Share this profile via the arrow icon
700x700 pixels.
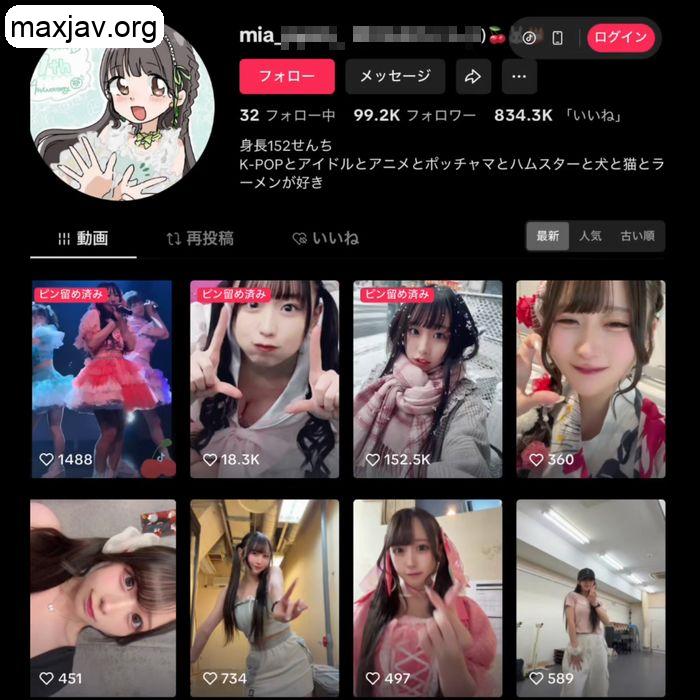click(473, 76)
